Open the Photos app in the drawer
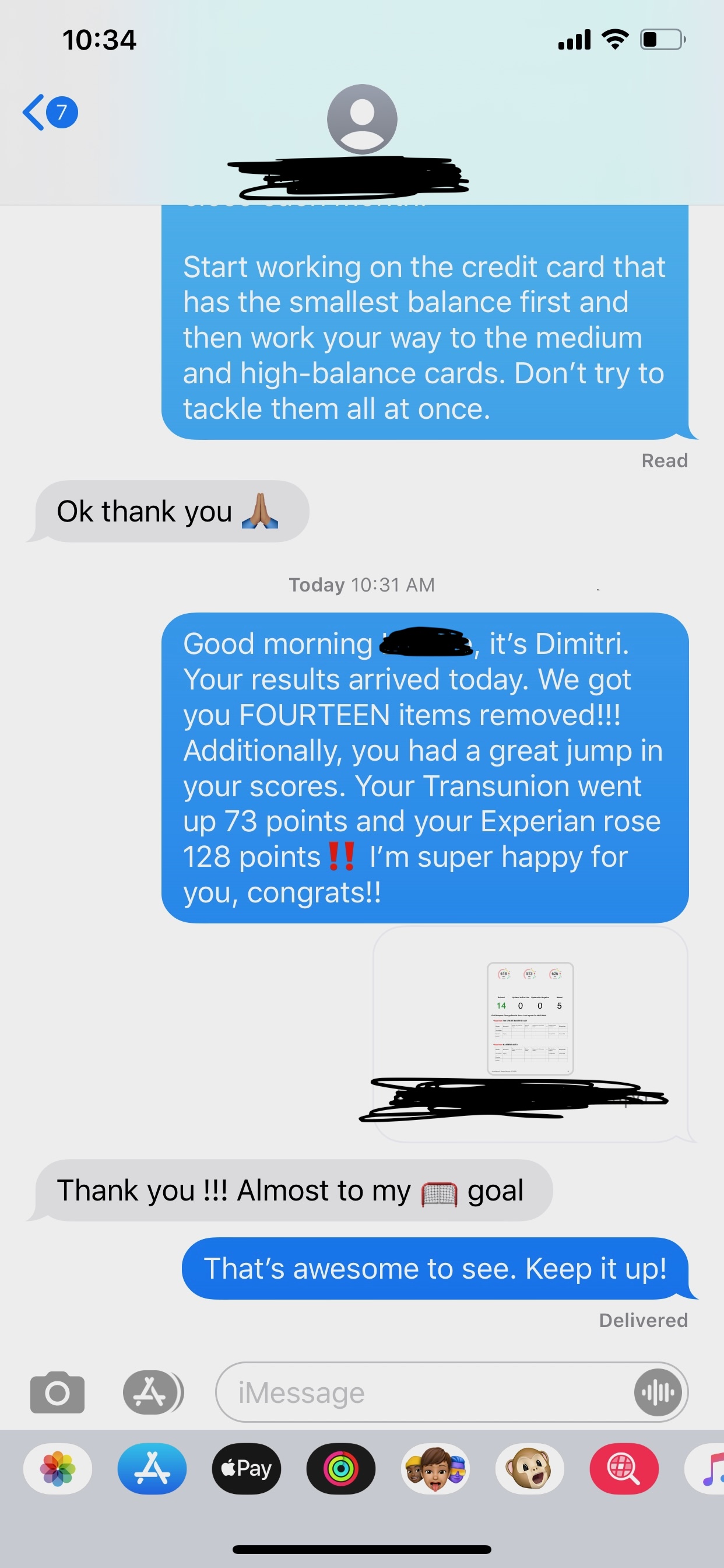The image size is (724, 1568). 58,1469
